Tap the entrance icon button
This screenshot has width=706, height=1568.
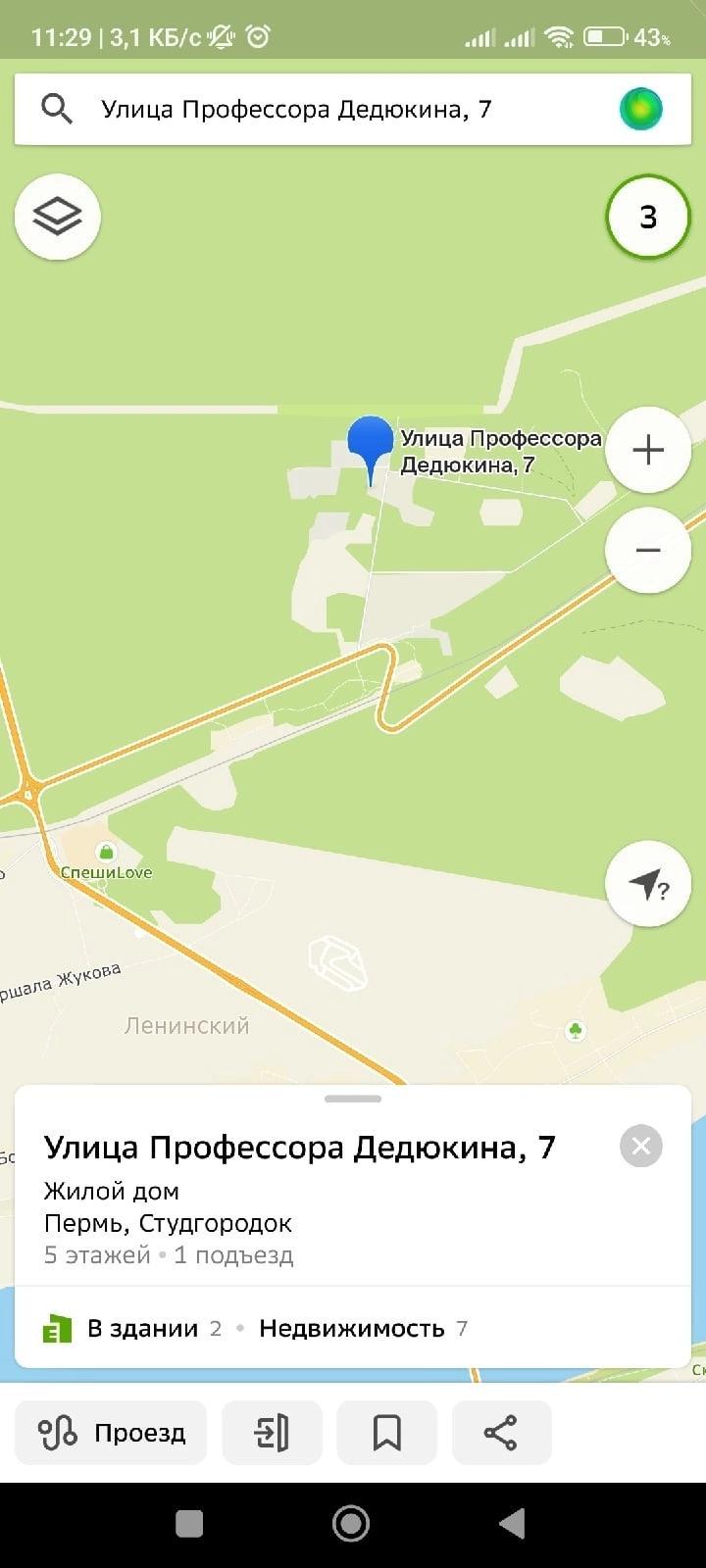pyautogui.click(x=272, y=1433)
